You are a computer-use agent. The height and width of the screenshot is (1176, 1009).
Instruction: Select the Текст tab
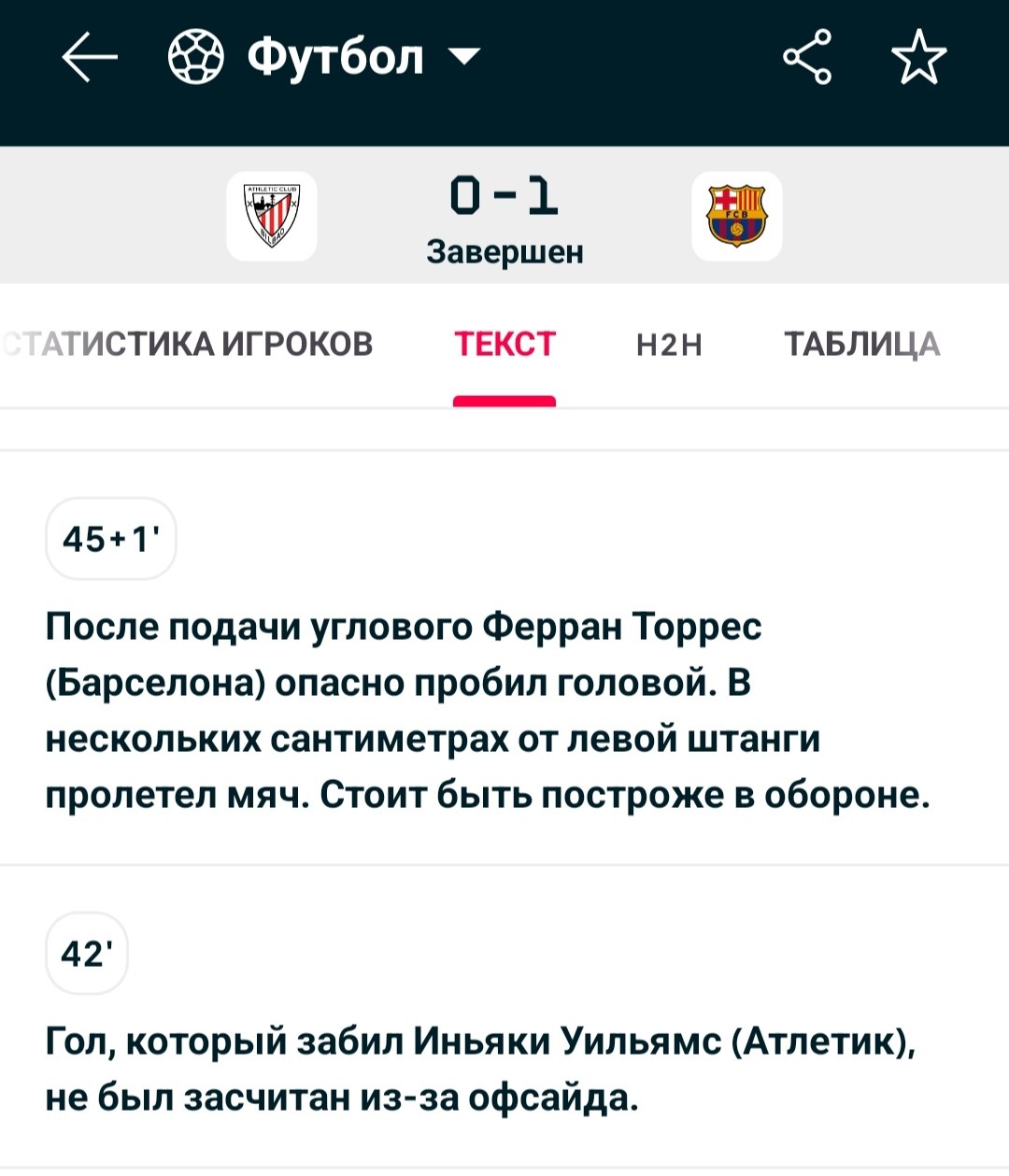point(504,344)
